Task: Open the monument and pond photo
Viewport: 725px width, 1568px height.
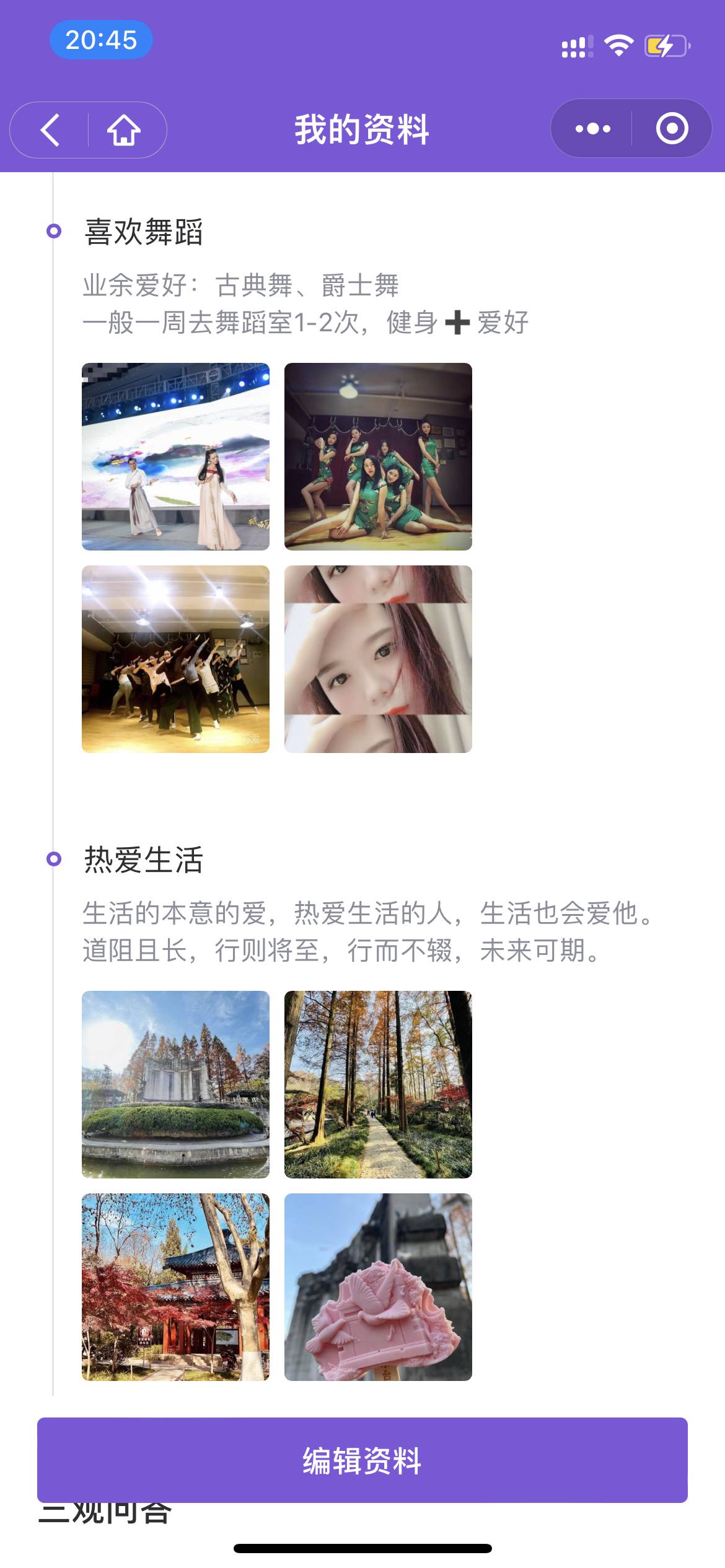Action: (x=175, y=1084)
